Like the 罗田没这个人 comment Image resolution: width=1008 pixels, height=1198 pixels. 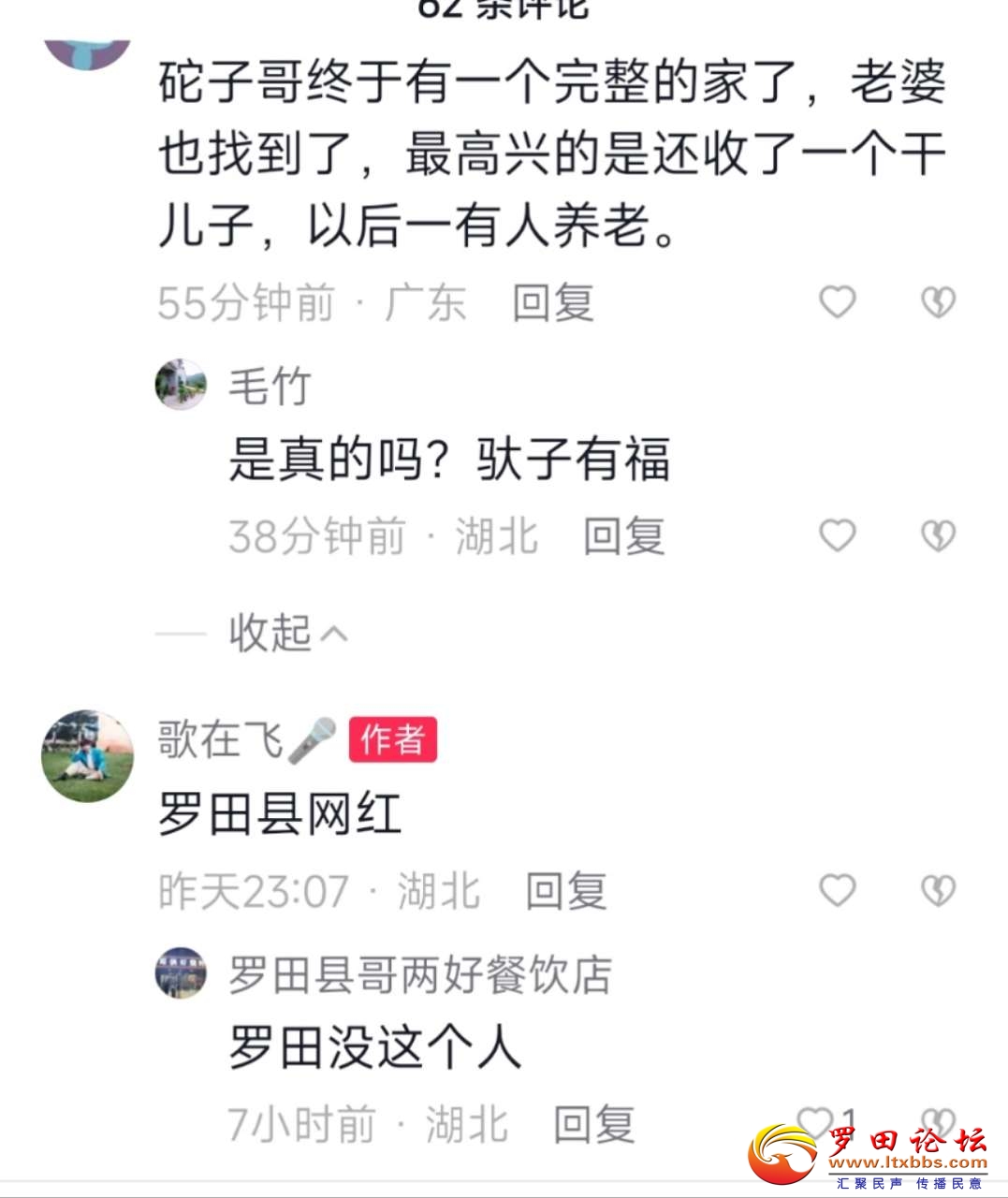coord(814,1120)
